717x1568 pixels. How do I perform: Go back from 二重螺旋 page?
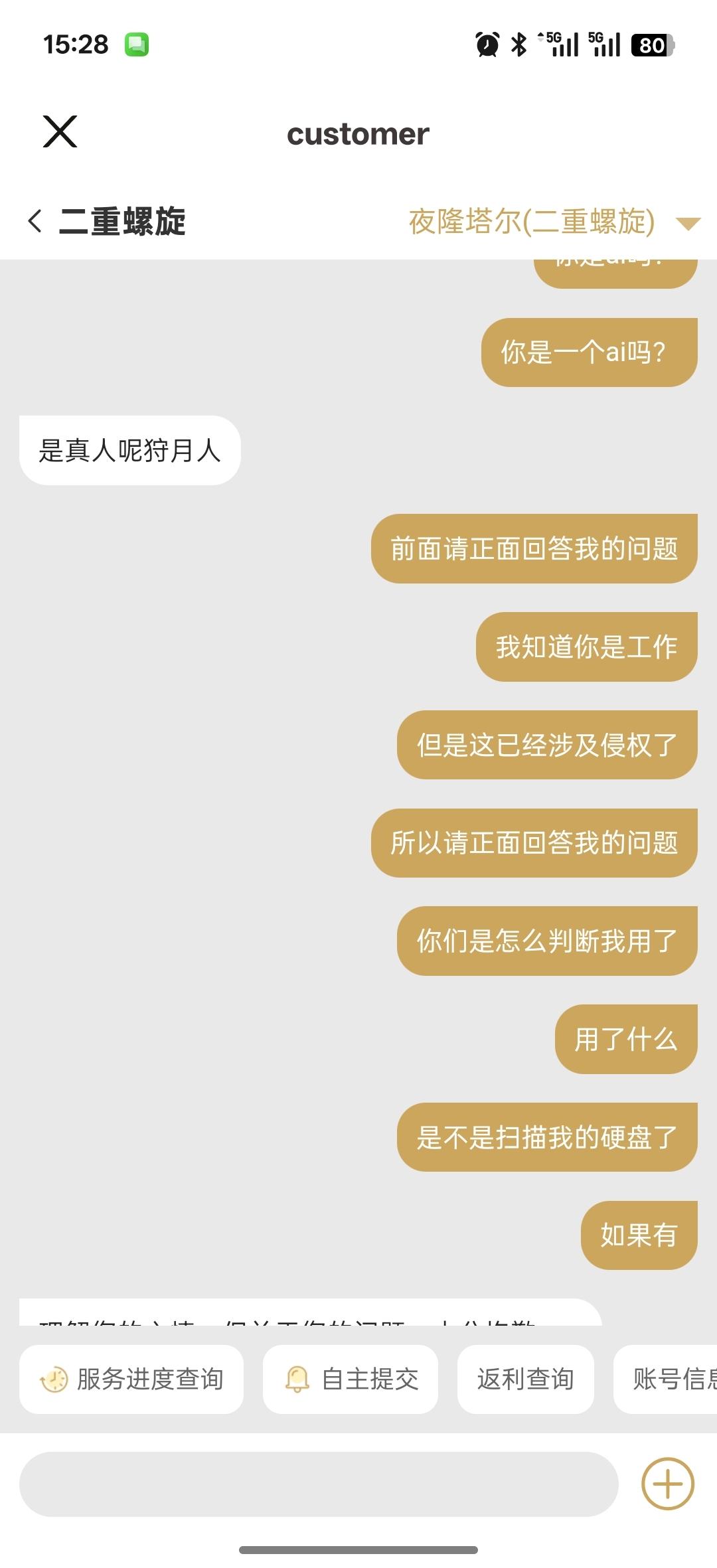[x=35, y=221]
